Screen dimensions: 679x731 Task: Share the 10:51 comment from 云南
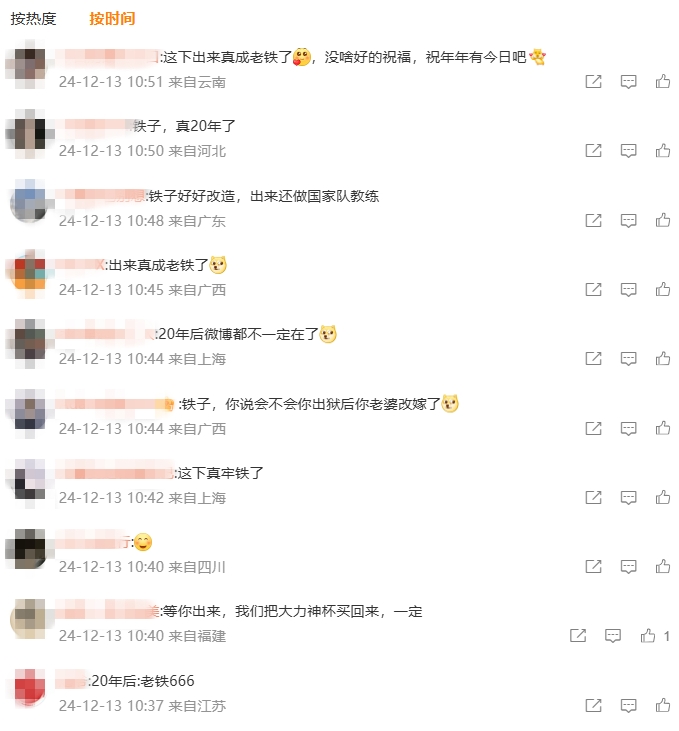[x=593, y=82]
